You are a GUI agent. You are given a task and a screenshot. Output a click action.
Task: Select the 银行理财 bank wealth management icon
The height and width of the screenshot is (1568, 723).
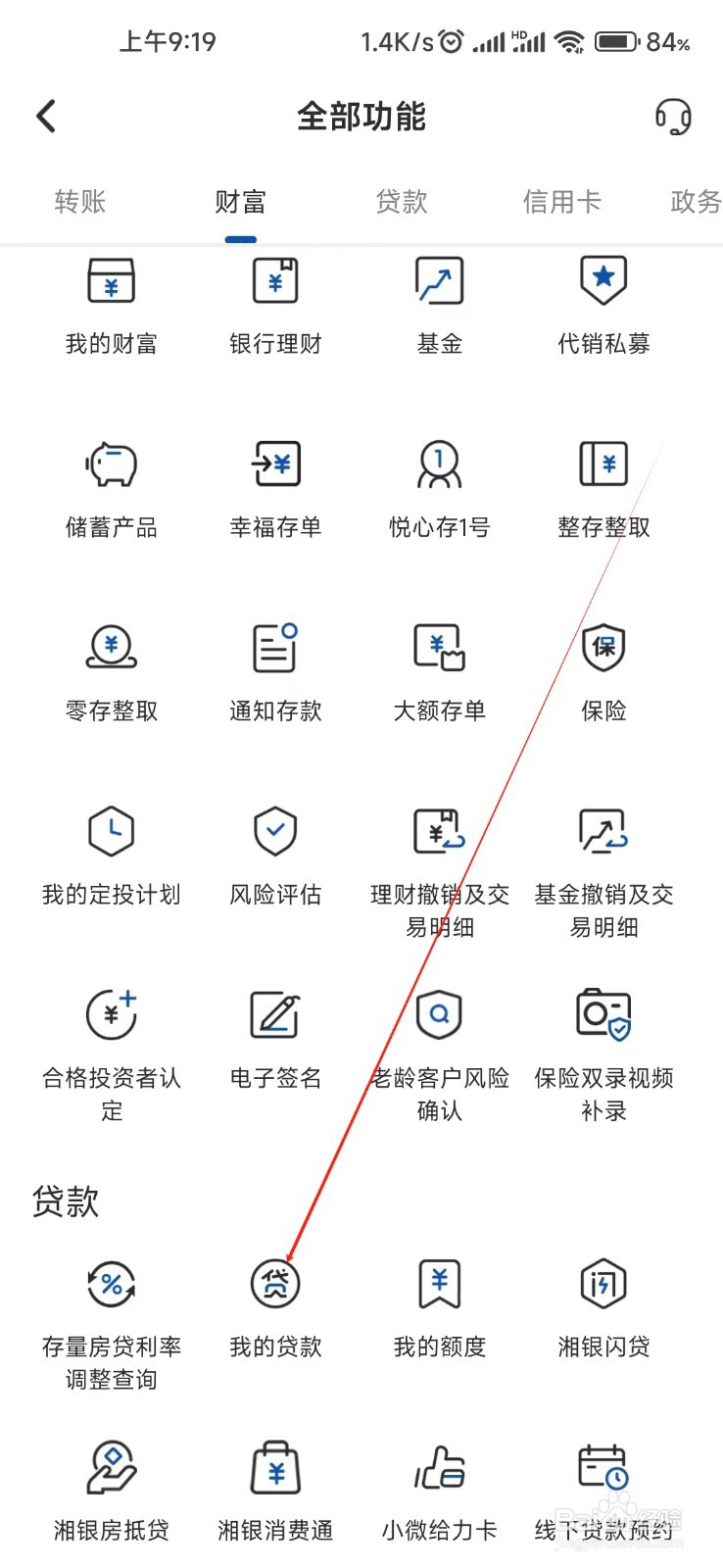[x=274, y=304]
